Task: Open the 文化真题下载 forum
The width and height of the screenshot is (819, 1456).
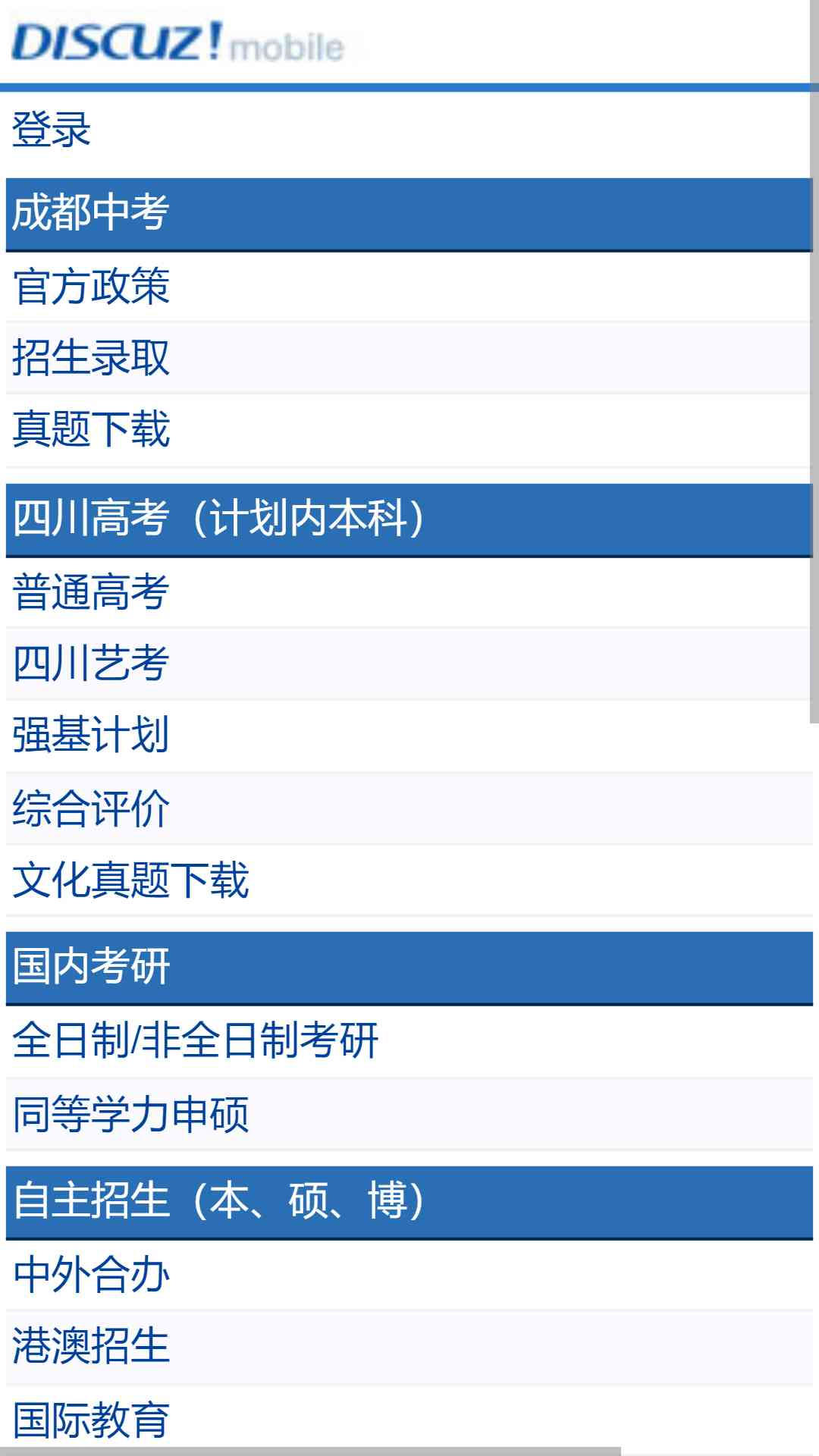Action: pyautogui.click(x=130, y=880)
